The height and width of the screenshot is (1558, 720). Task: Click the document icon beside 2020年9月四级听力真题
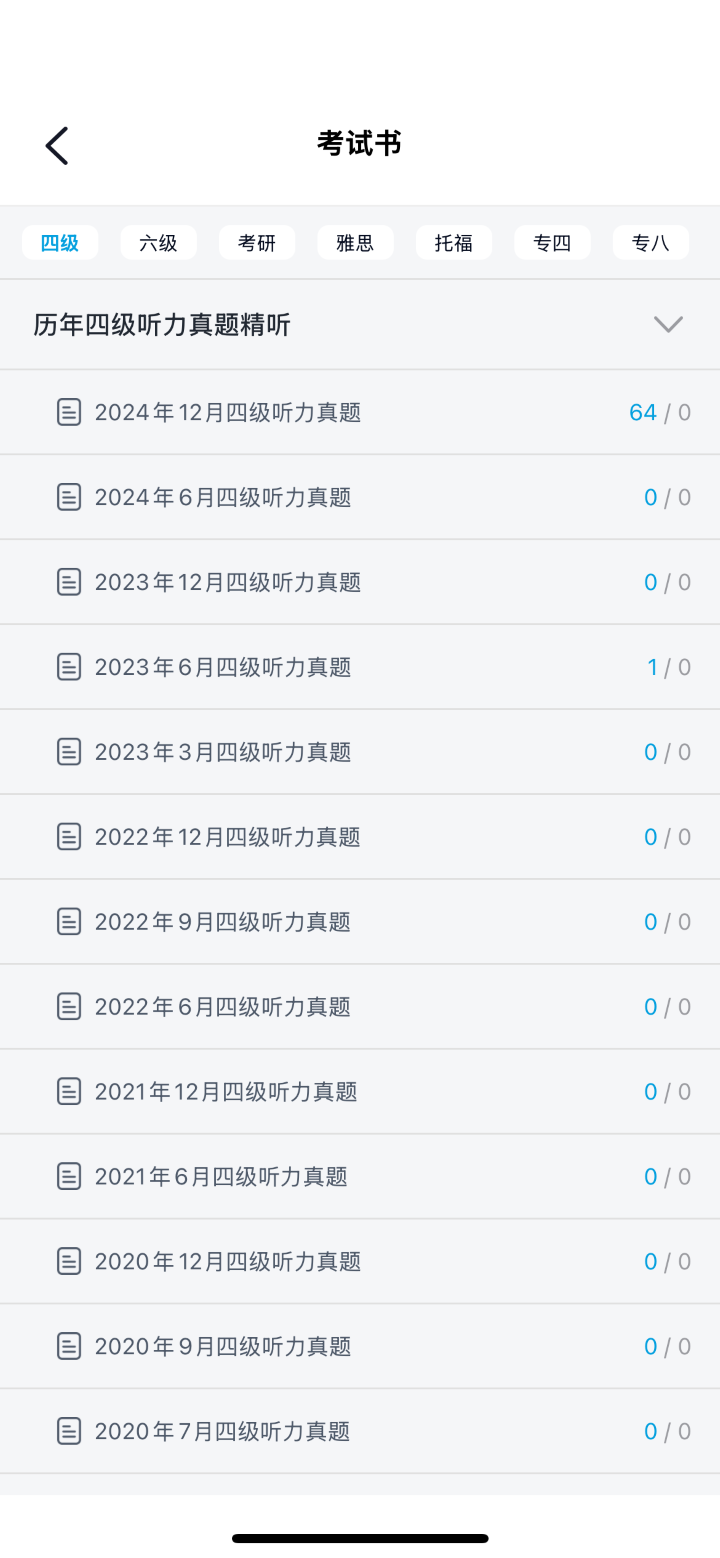(x=68, y=1346)
